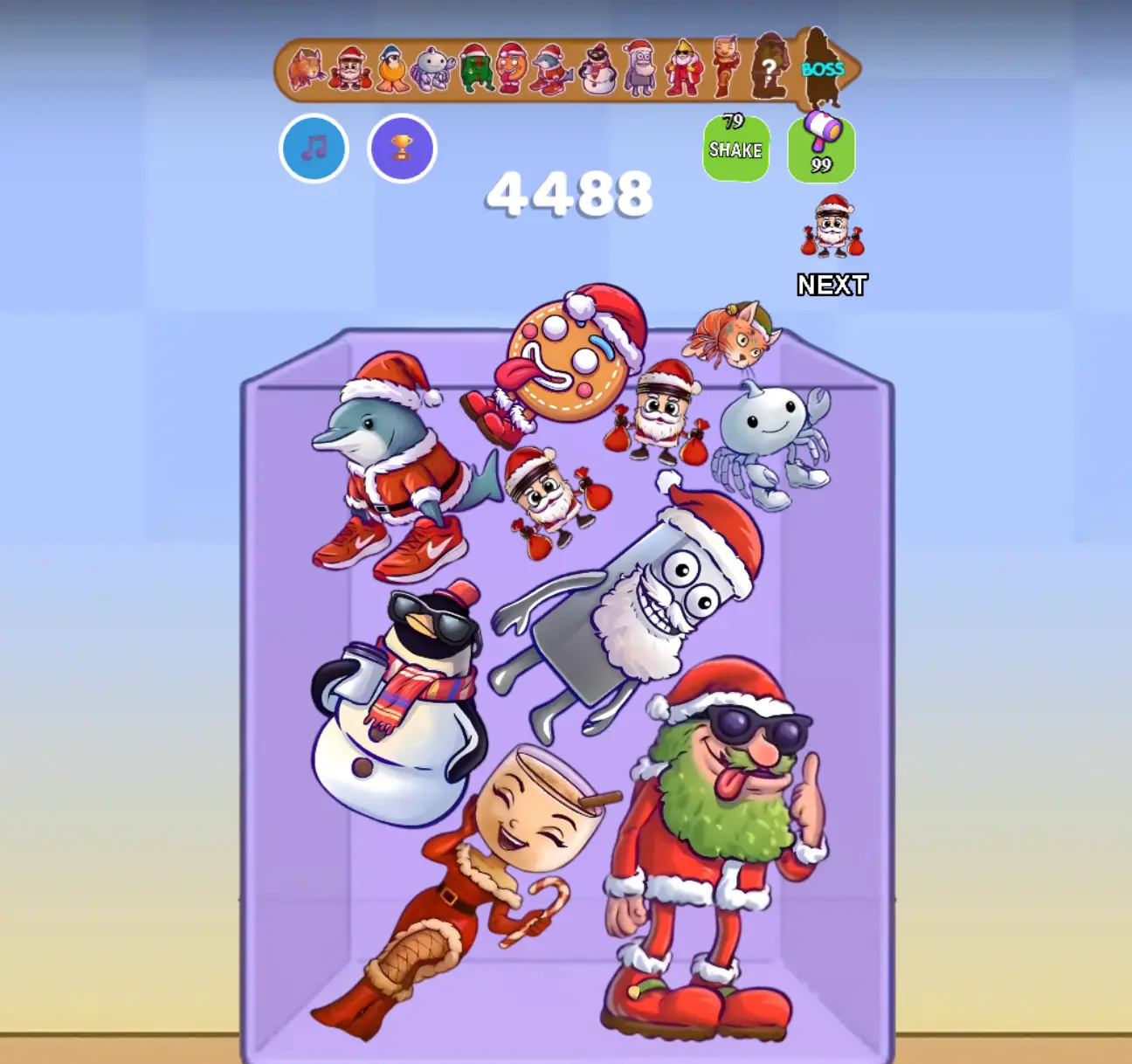Open the trophy leaderboard button
The height and width of the screenshot is (1064, 1132).
402,149
